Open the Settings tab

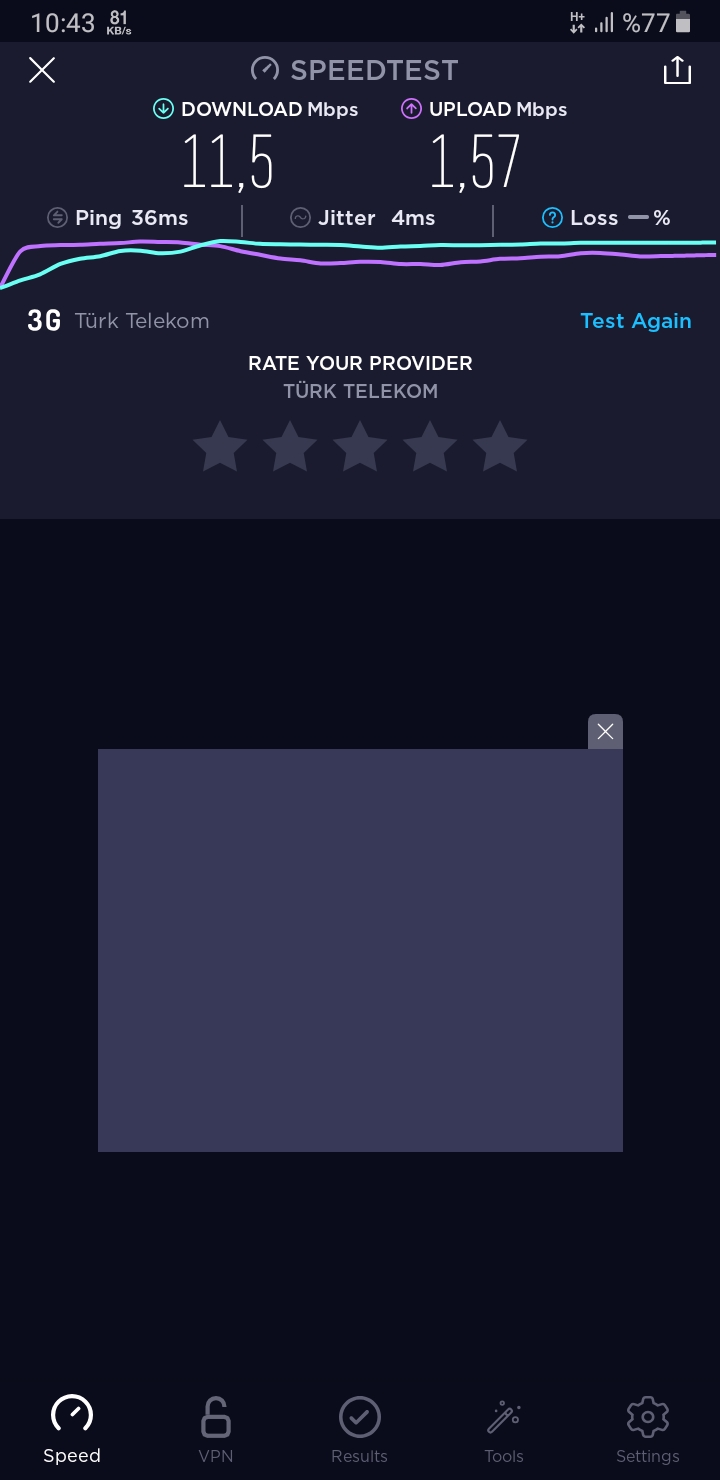[647, 1430]
